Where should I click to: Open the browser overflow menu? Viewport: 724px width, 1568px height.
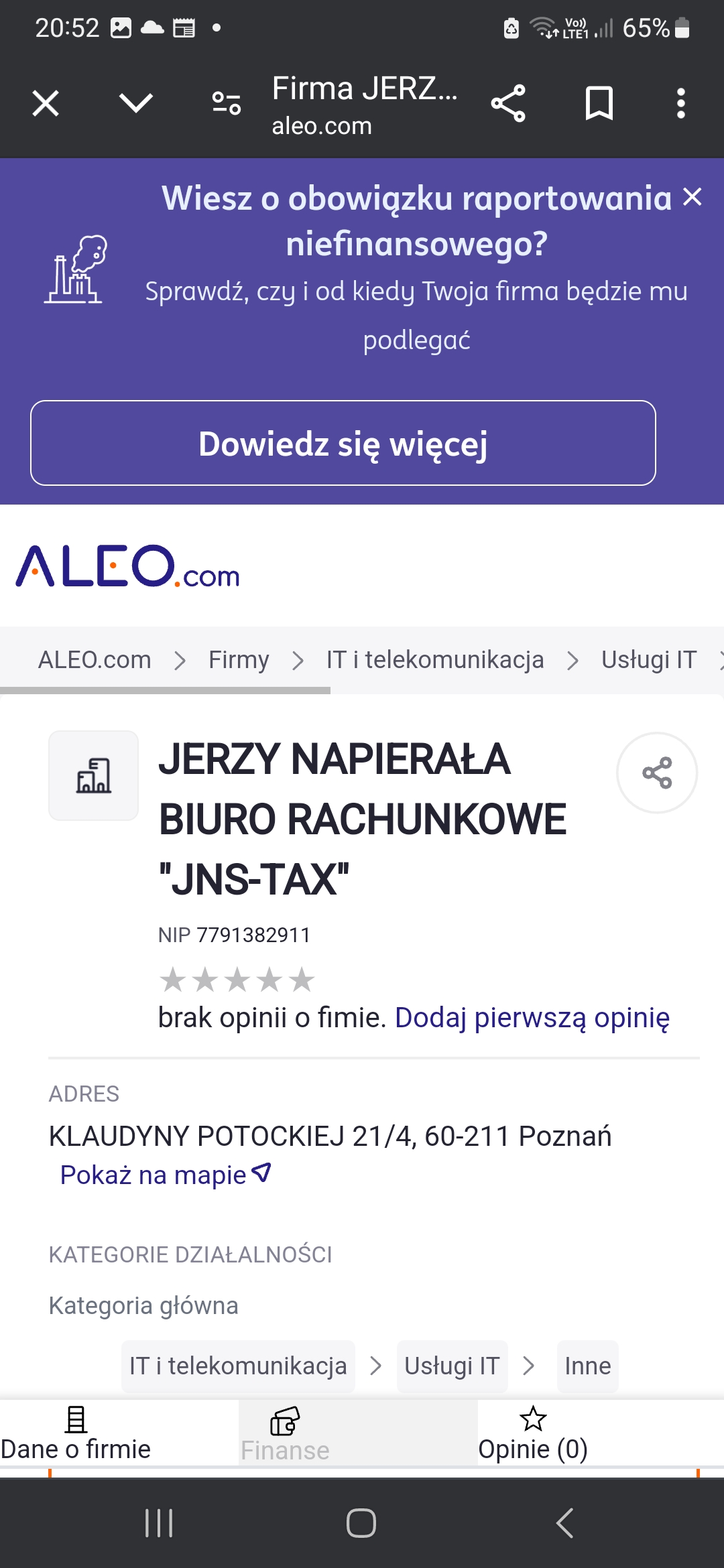pos(680,104)
